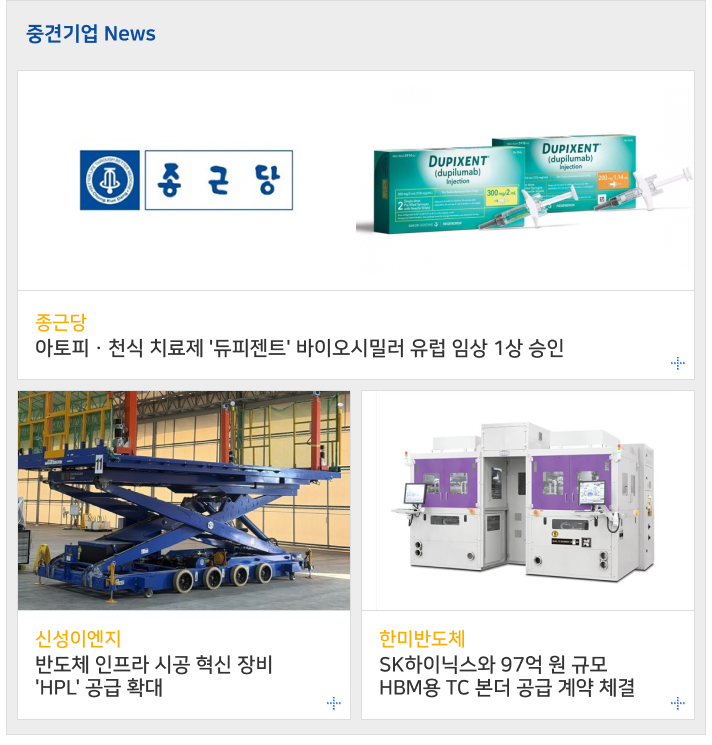This screenshot has width=712, height=745.
Task: Tap the plus icon on the 신성이엔지 card
Action: pyautogui.click(x=334, y=703)
